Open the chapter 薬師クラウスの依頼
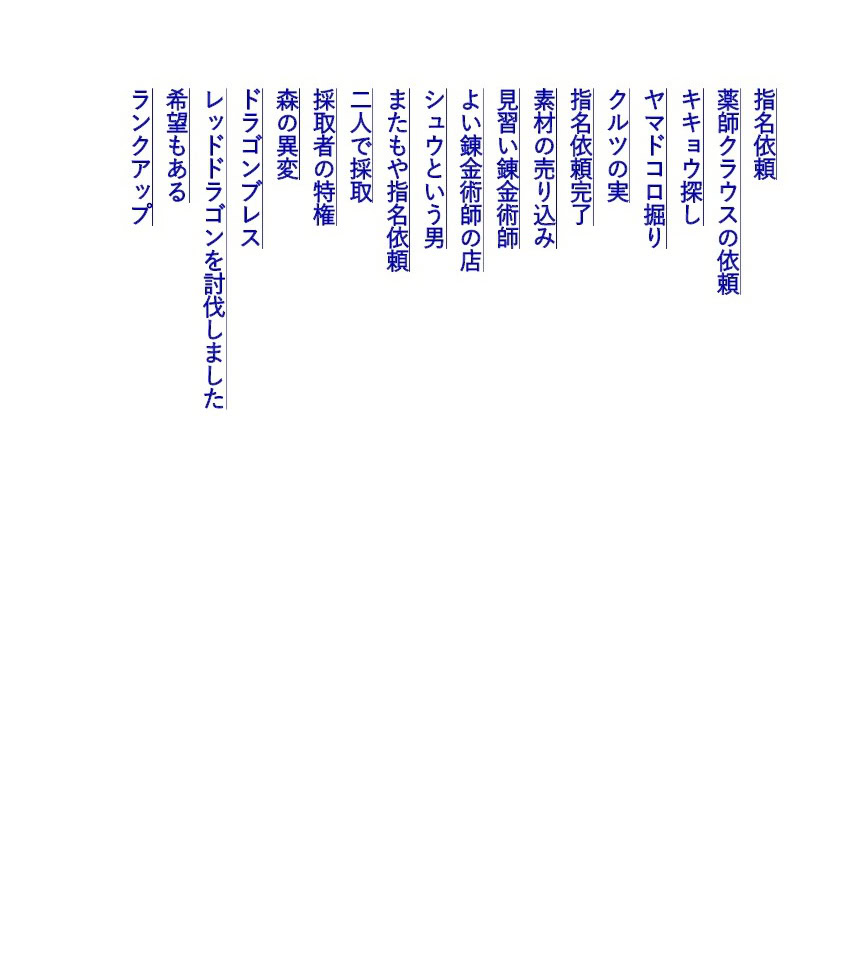The height and width of the screenshot is (955, 866). (728, 191)
